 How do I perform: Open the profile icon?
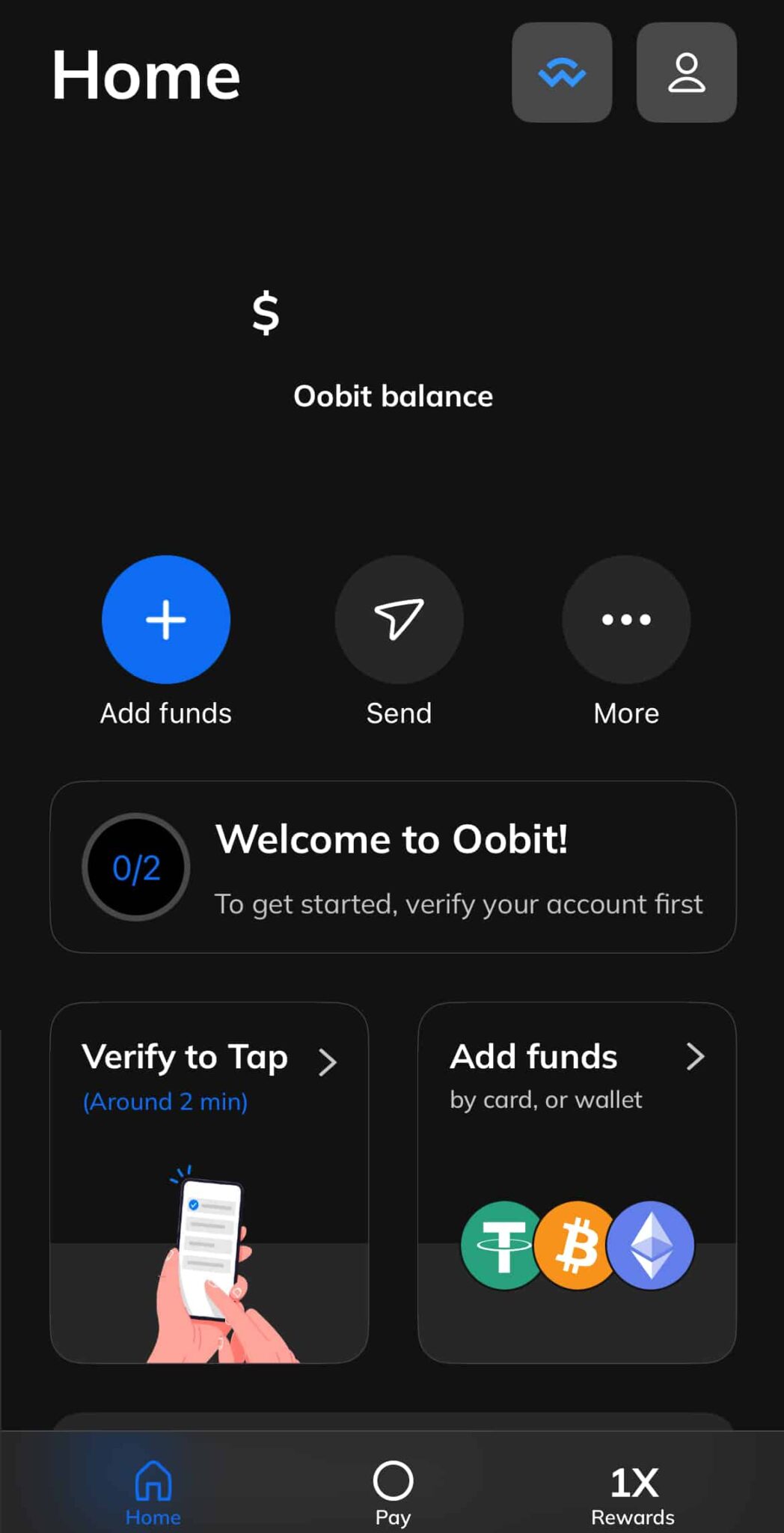(685, 72)
